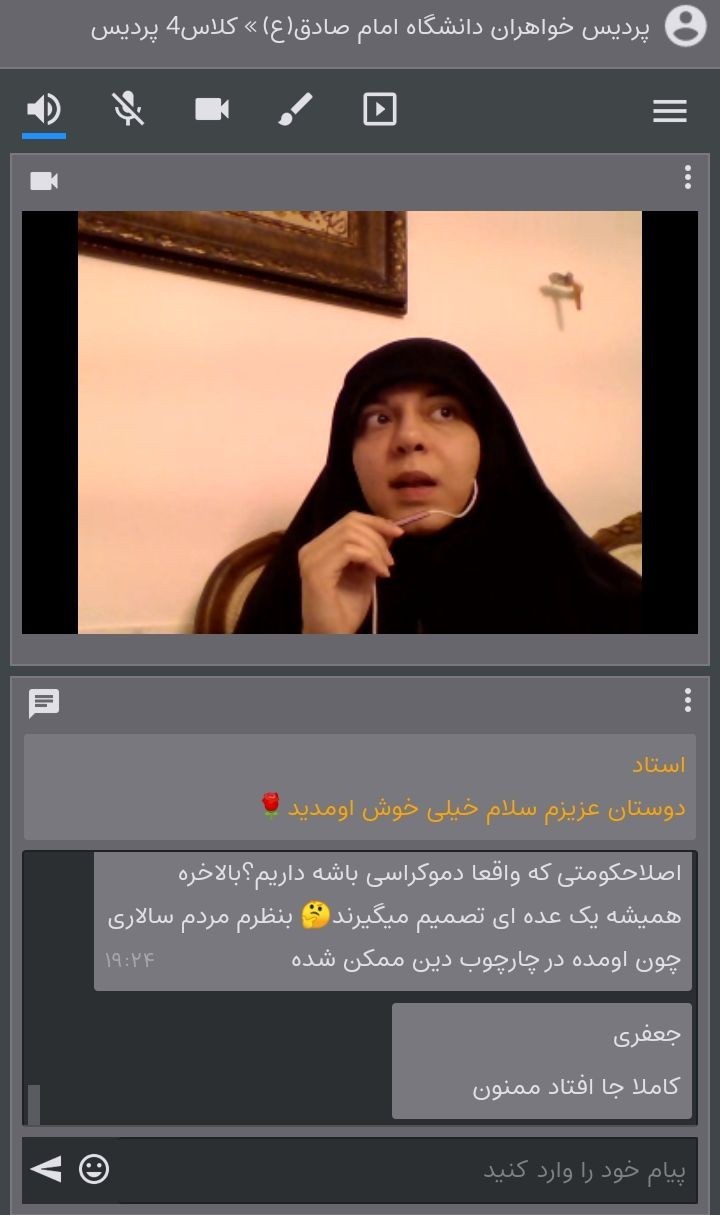Open chat panel options menu
720x1215 pixels.
click(687, 700)
